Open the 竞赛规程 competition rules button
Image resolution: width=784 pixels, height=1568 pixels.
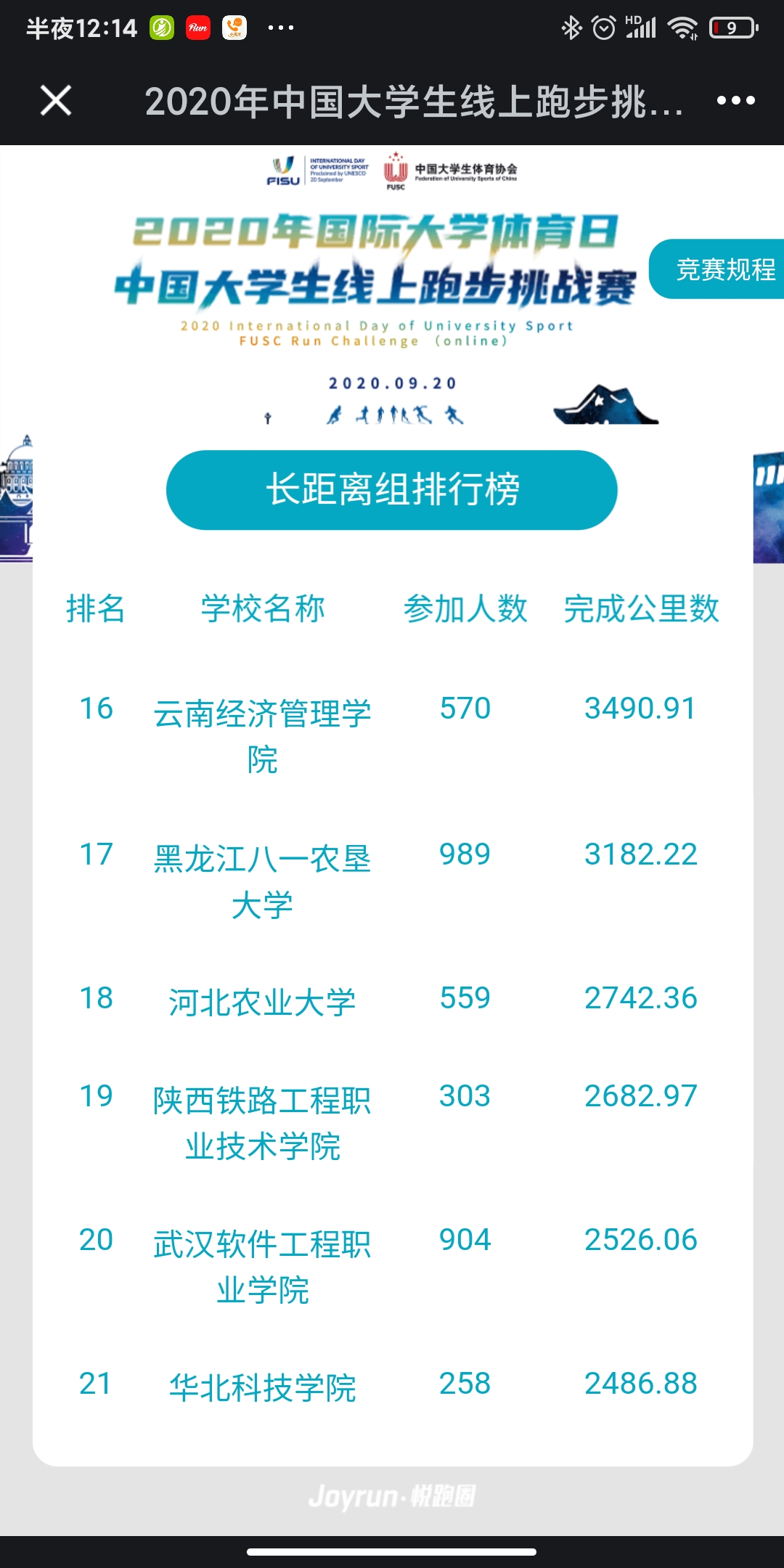click(x=723, y=269)
